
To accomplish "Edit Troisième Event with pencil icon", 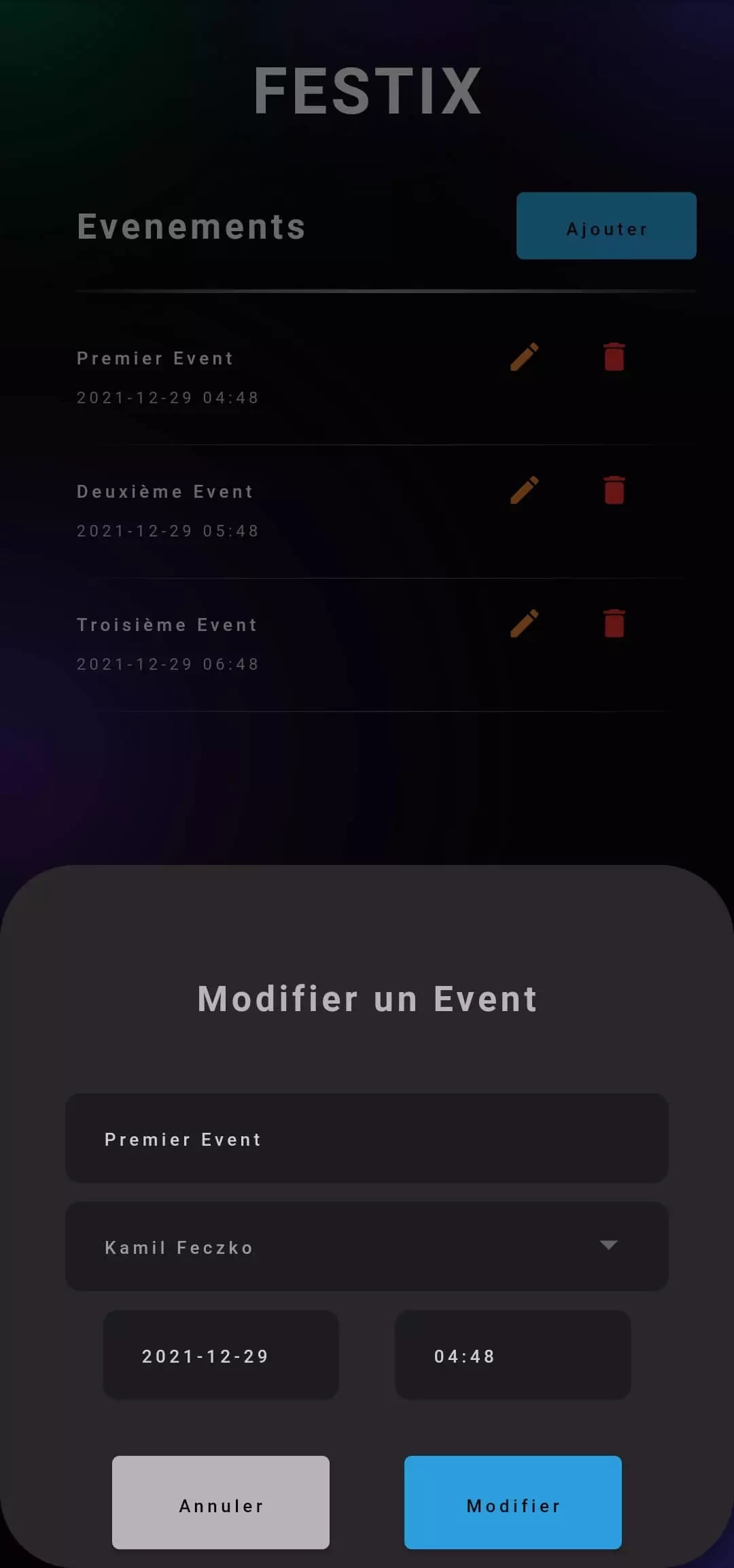I will pyautogui.click(x=524, y=624).
